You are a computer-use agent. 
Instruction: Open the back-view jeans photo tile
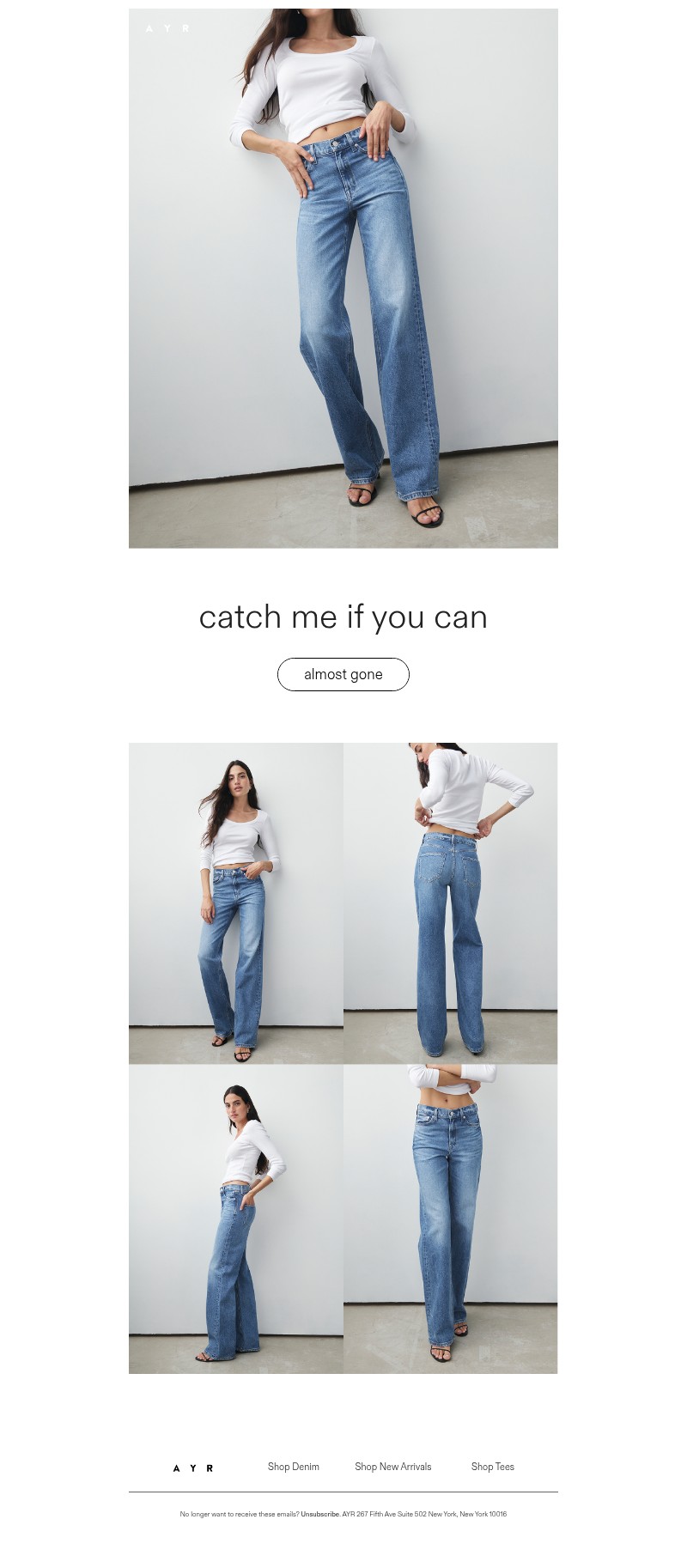coord(450,903)
